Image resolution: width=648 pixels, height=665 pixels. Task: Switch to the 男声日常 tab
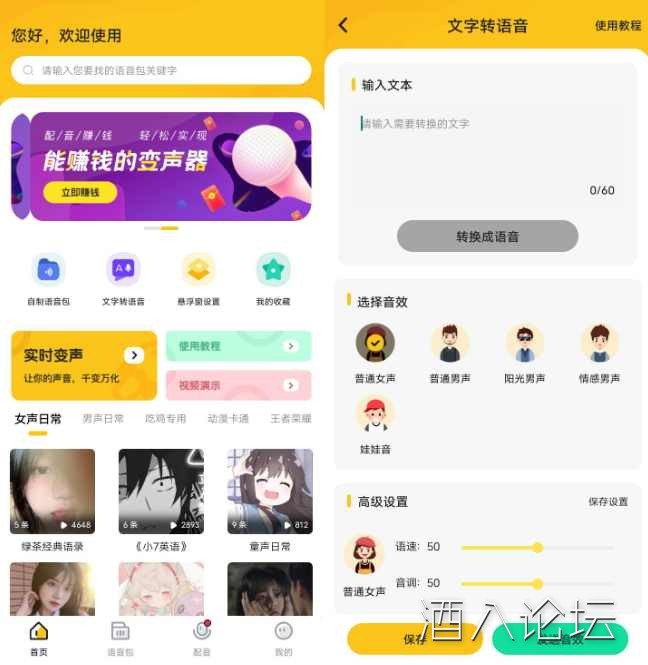tap(103, 418)
